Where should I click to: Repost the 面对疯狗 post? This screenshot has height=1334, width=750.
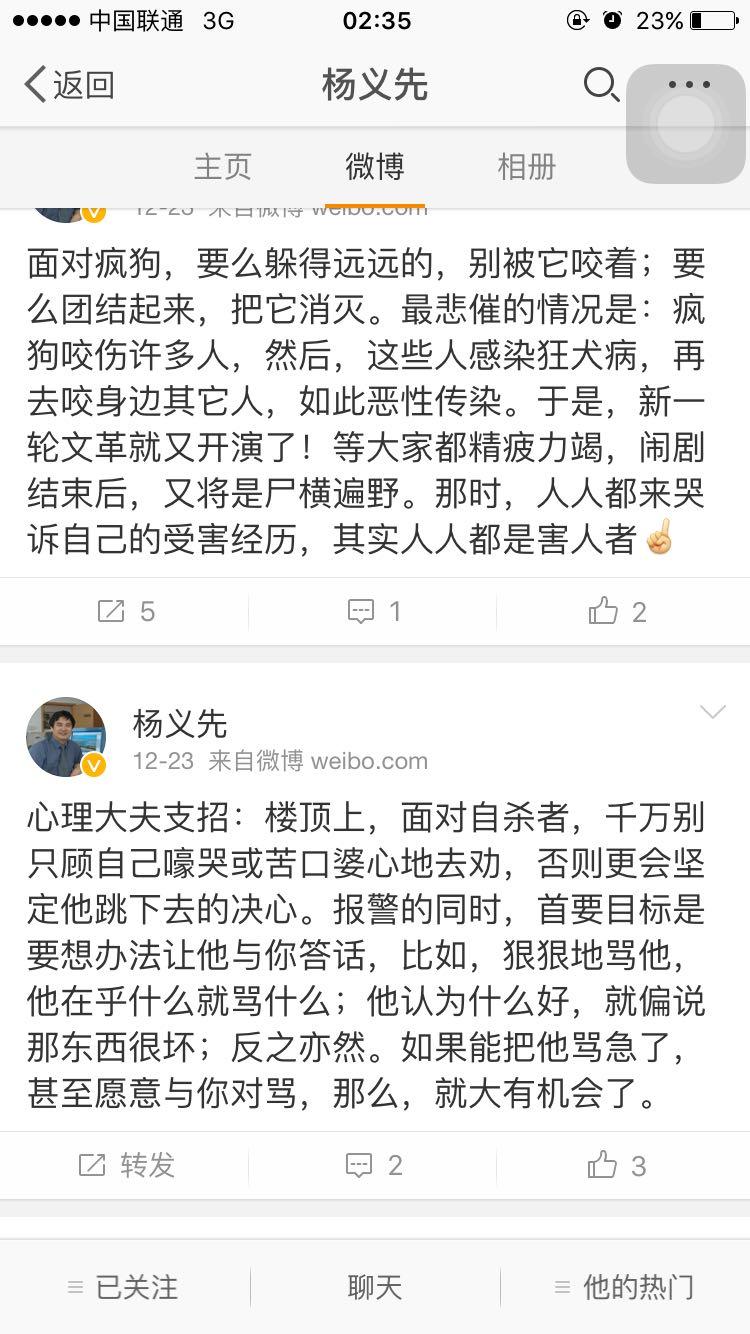(x=126, y=611)
